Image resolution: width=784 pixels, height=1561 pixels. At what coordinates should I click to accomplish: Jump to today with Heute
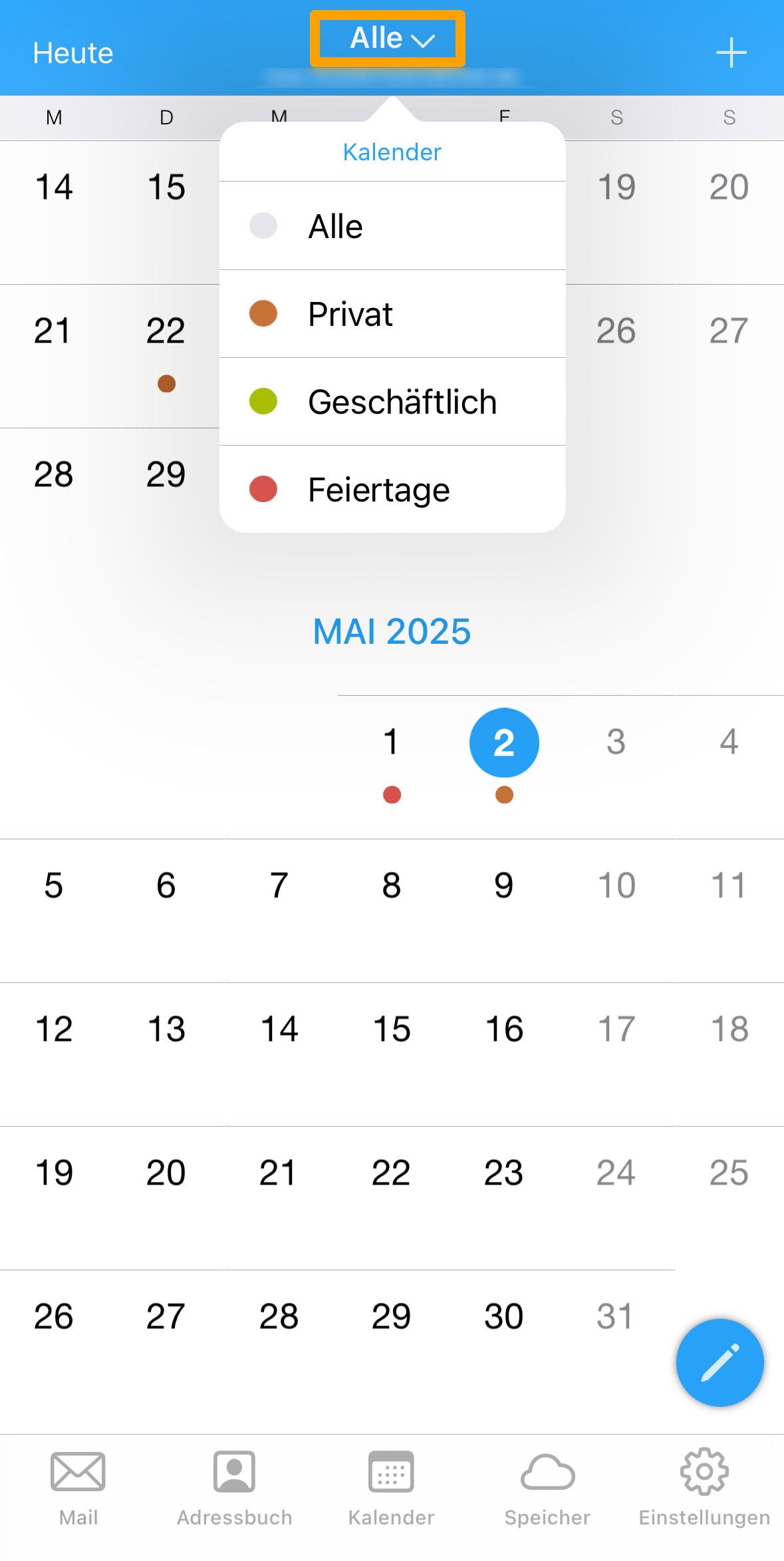pyautogui.click(x=73, y=53)
